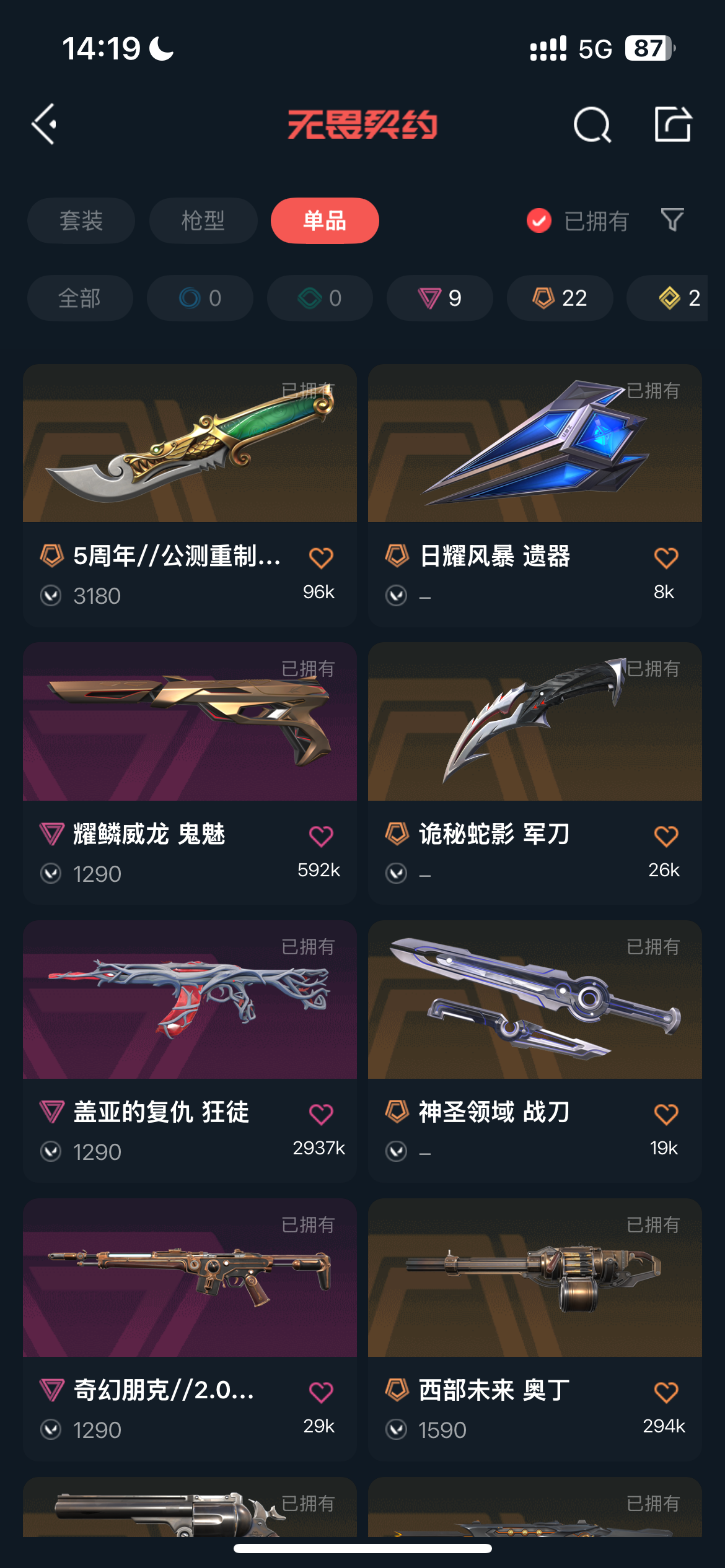
Task: Open the 5周年//公测重制 knife card
Action: pos(190,495)
